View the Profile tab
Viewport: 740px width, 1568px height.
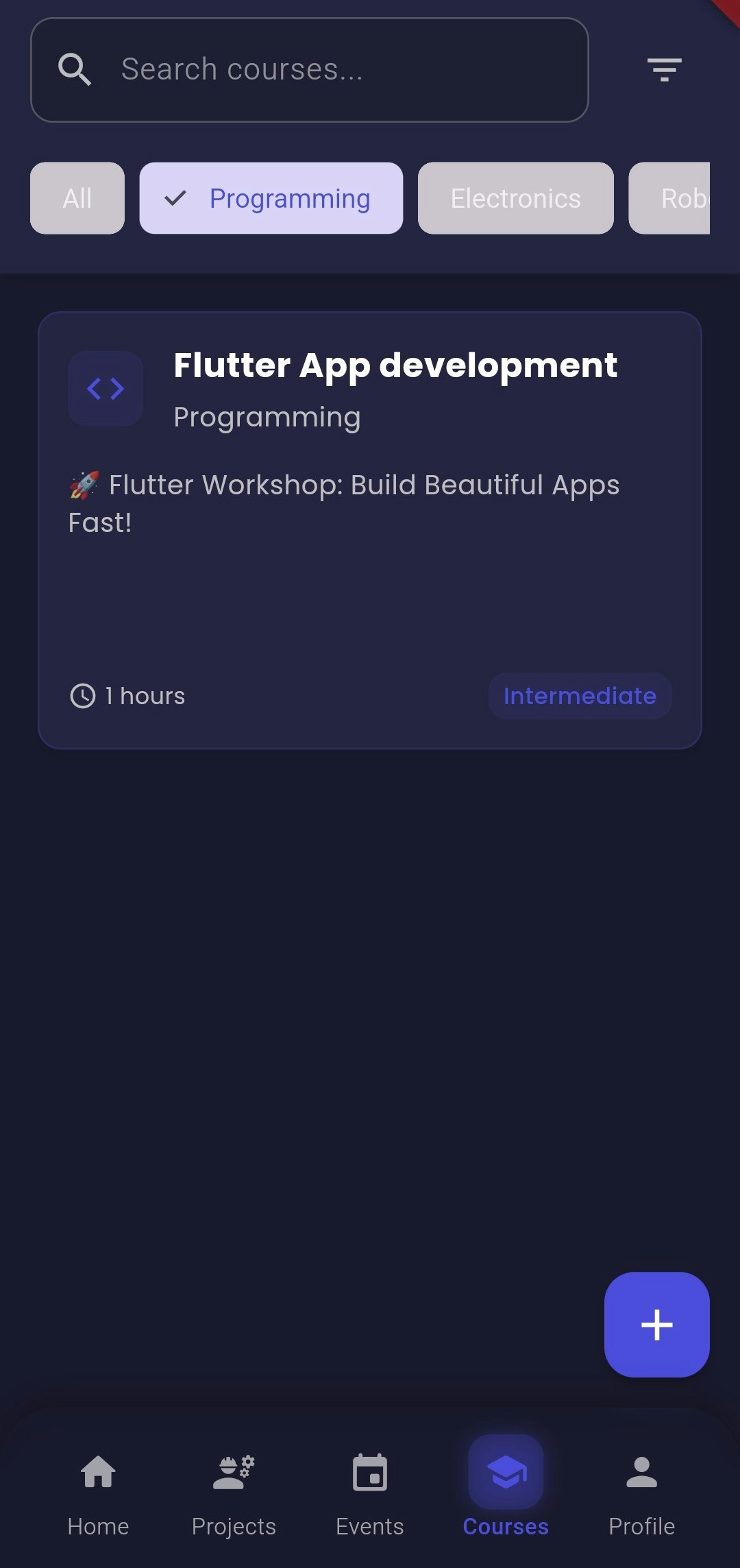point(641,1495)
